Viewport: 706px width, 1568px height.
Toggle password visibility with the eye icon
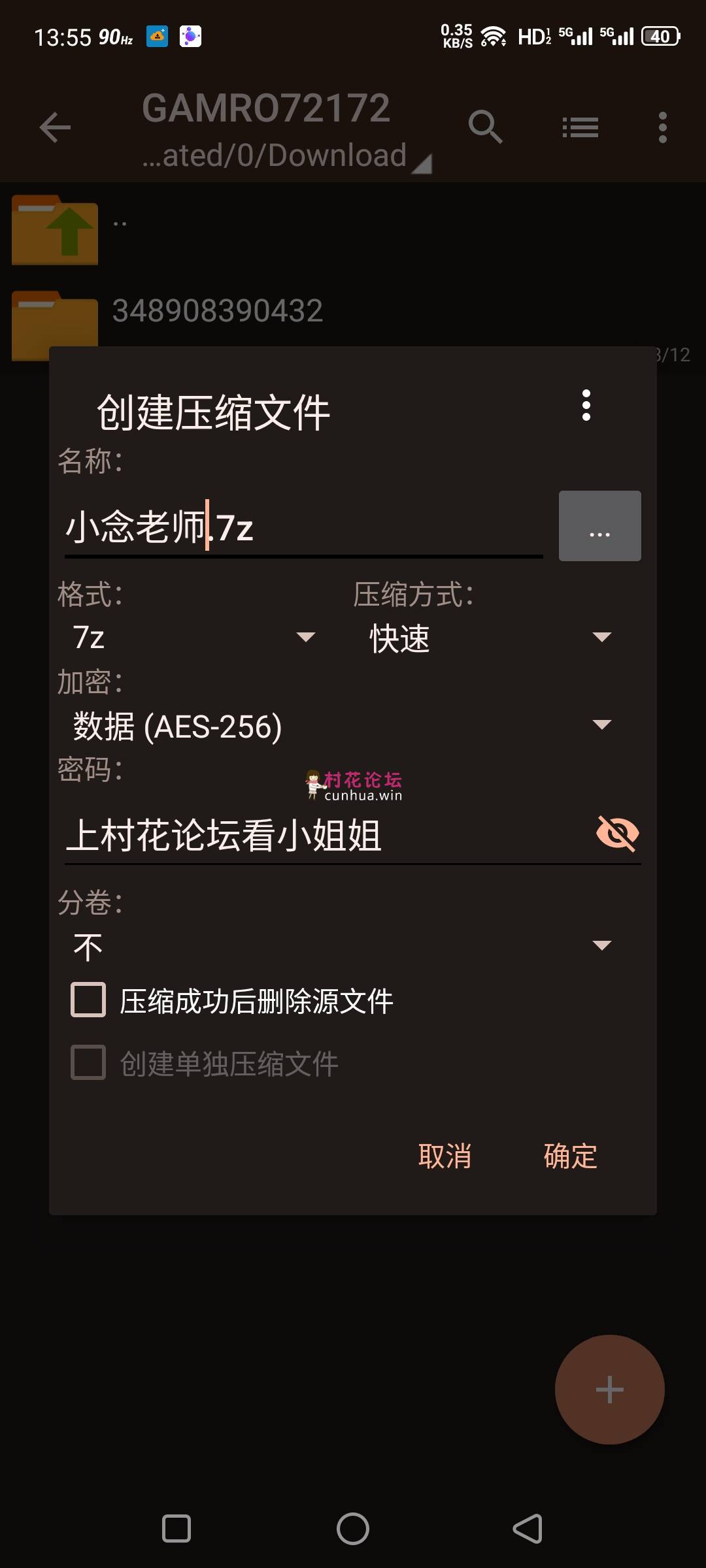[x=617, y=833]
